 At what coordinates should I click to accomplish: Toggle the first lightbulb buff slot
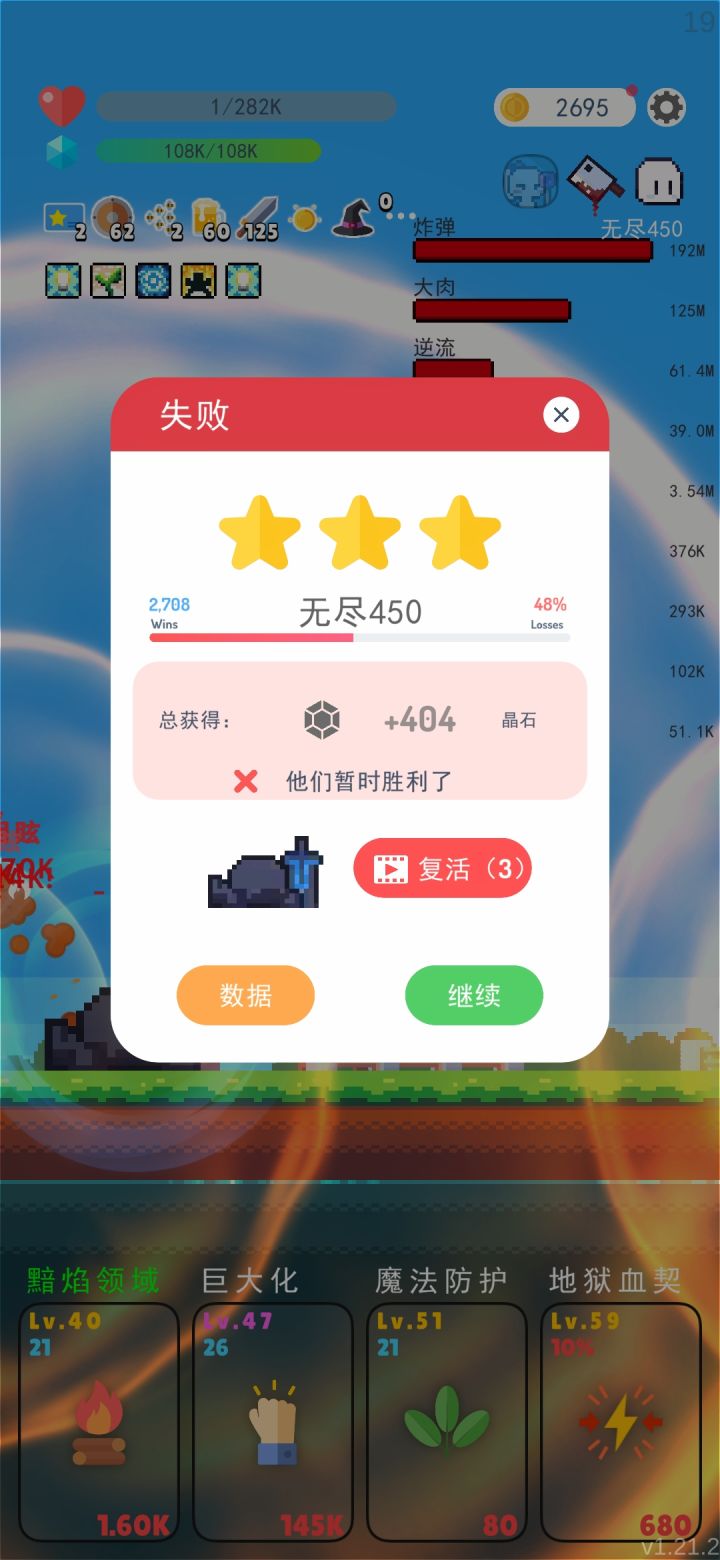(x=63, y=281)
